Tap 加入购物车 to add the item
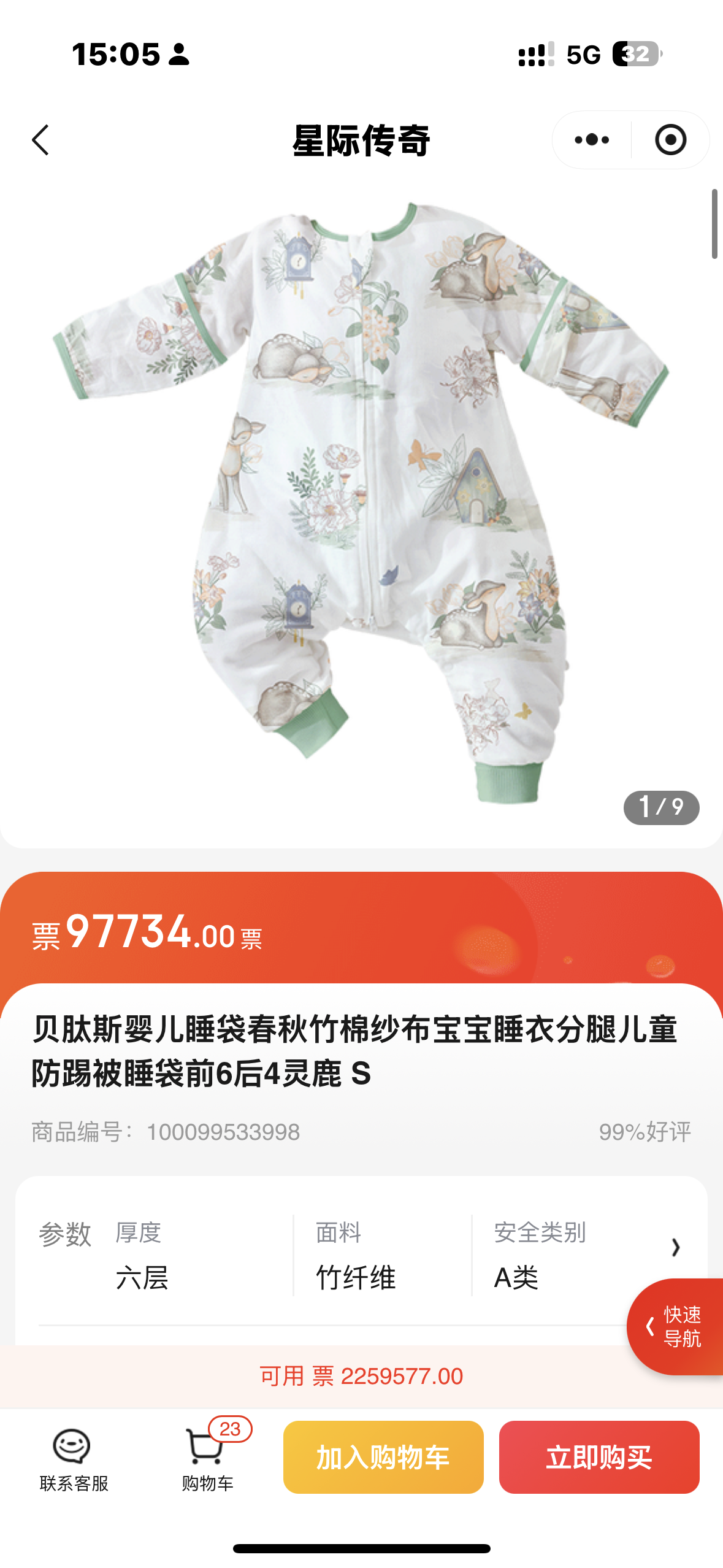 click(383, 1458)
